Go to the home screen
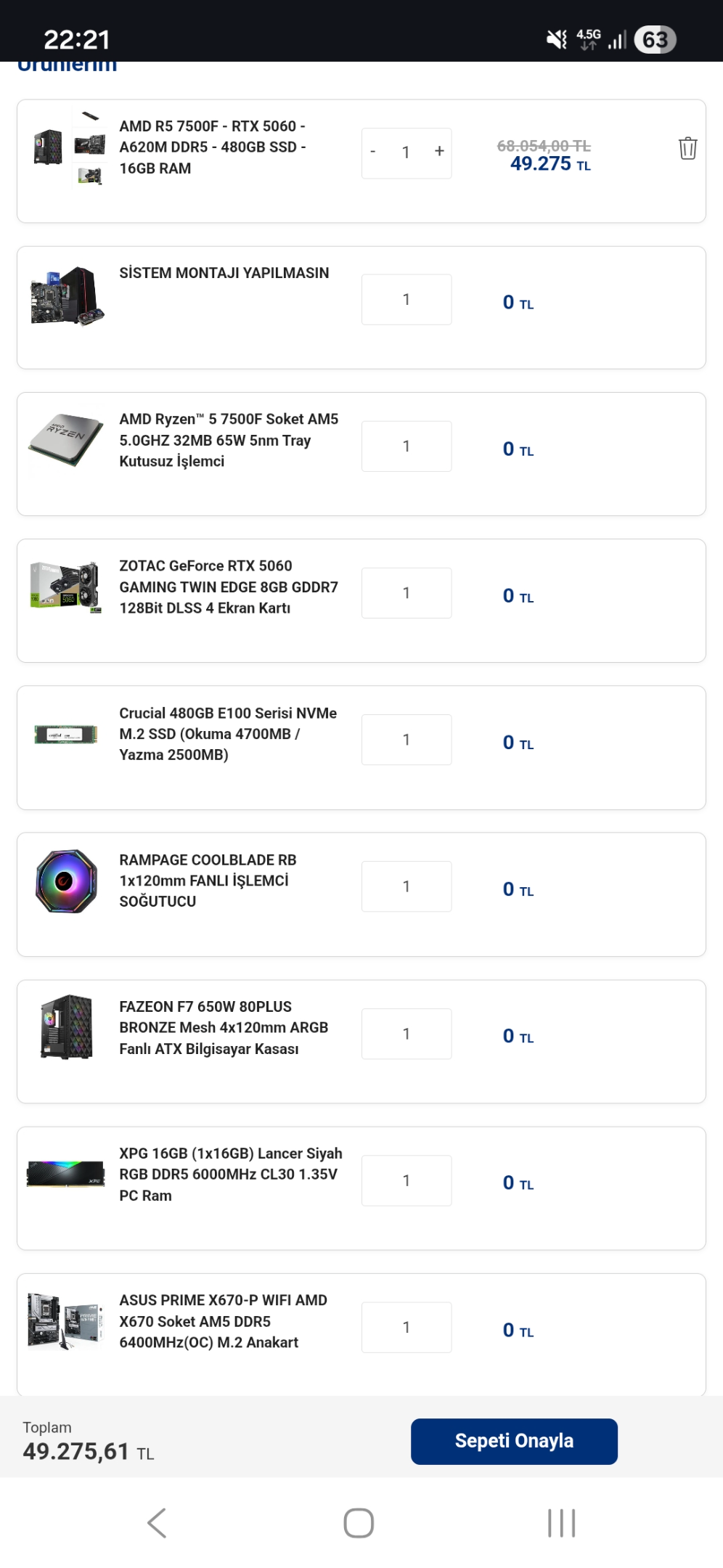Viewport: 723px width, 1568px height. pyautogui.click(x=359, y=1522)
